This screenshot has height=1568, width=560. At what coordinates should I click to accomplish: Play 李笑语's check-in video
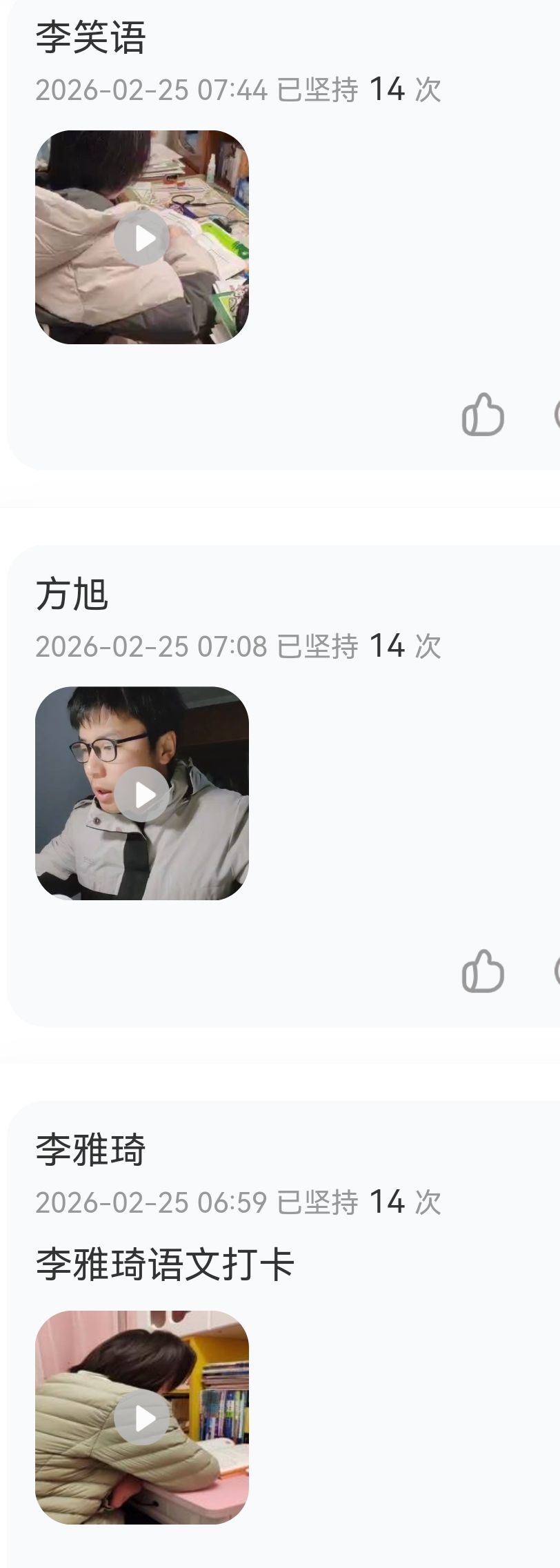tap(142, 238)
